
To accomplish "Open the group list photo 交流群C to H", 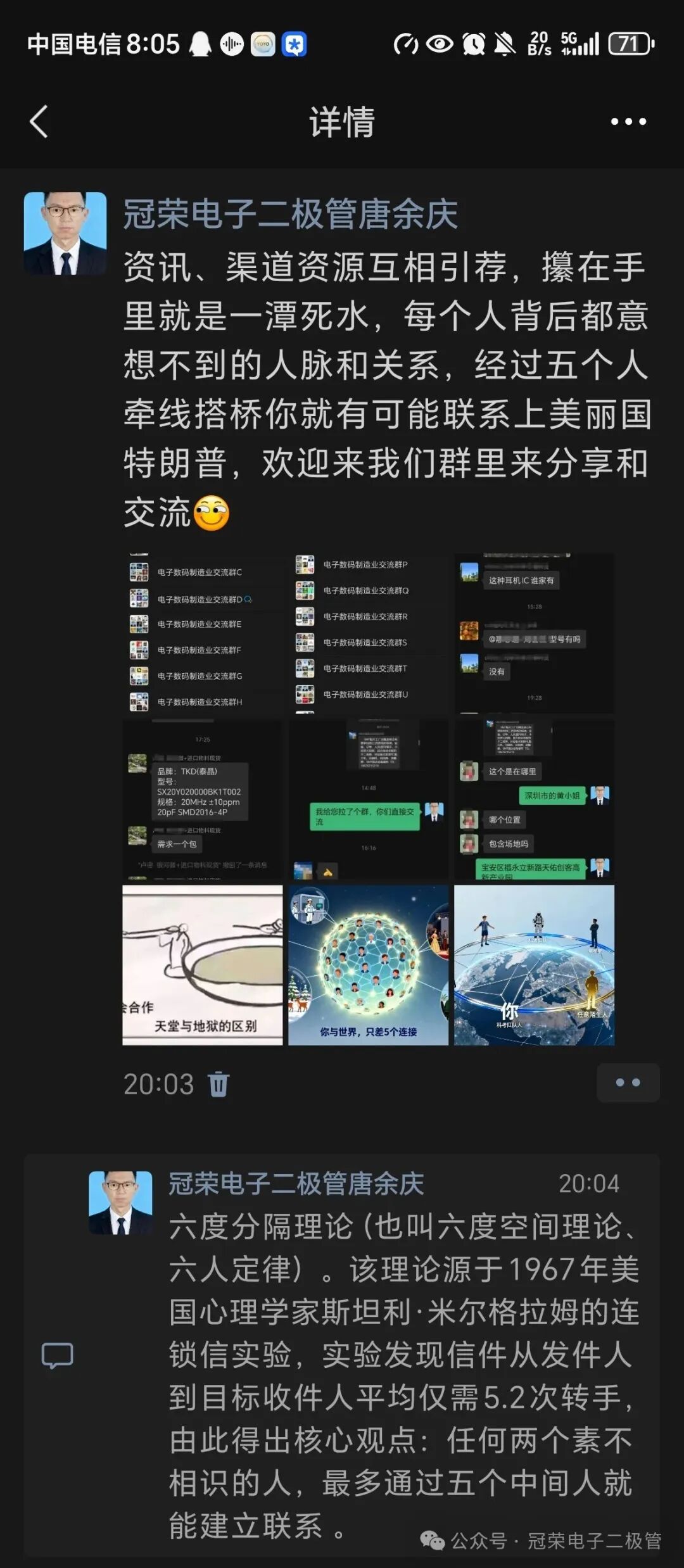I will coord(203,633).
